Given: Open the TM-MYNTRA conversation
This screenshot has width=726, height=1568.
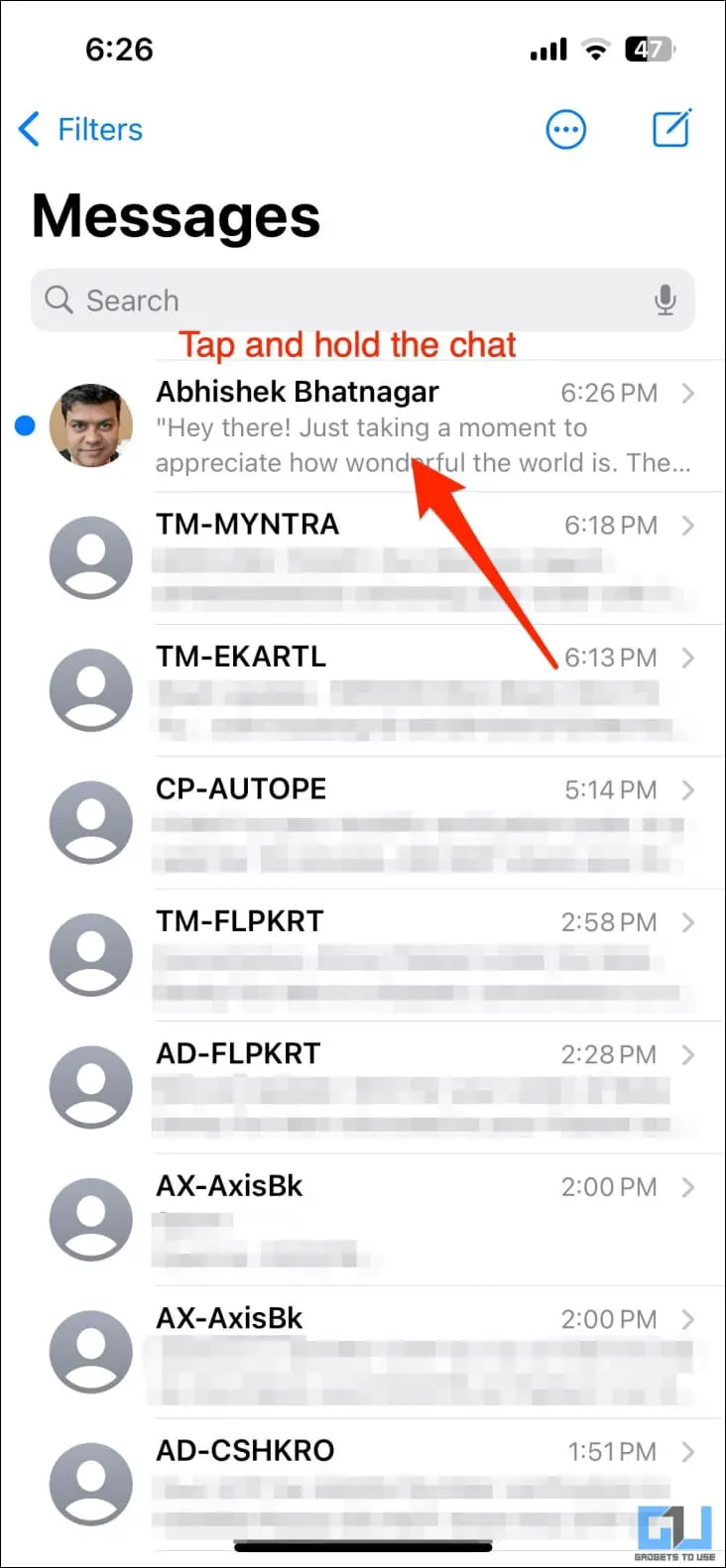Looking at the screenshot, I should 397,558.
